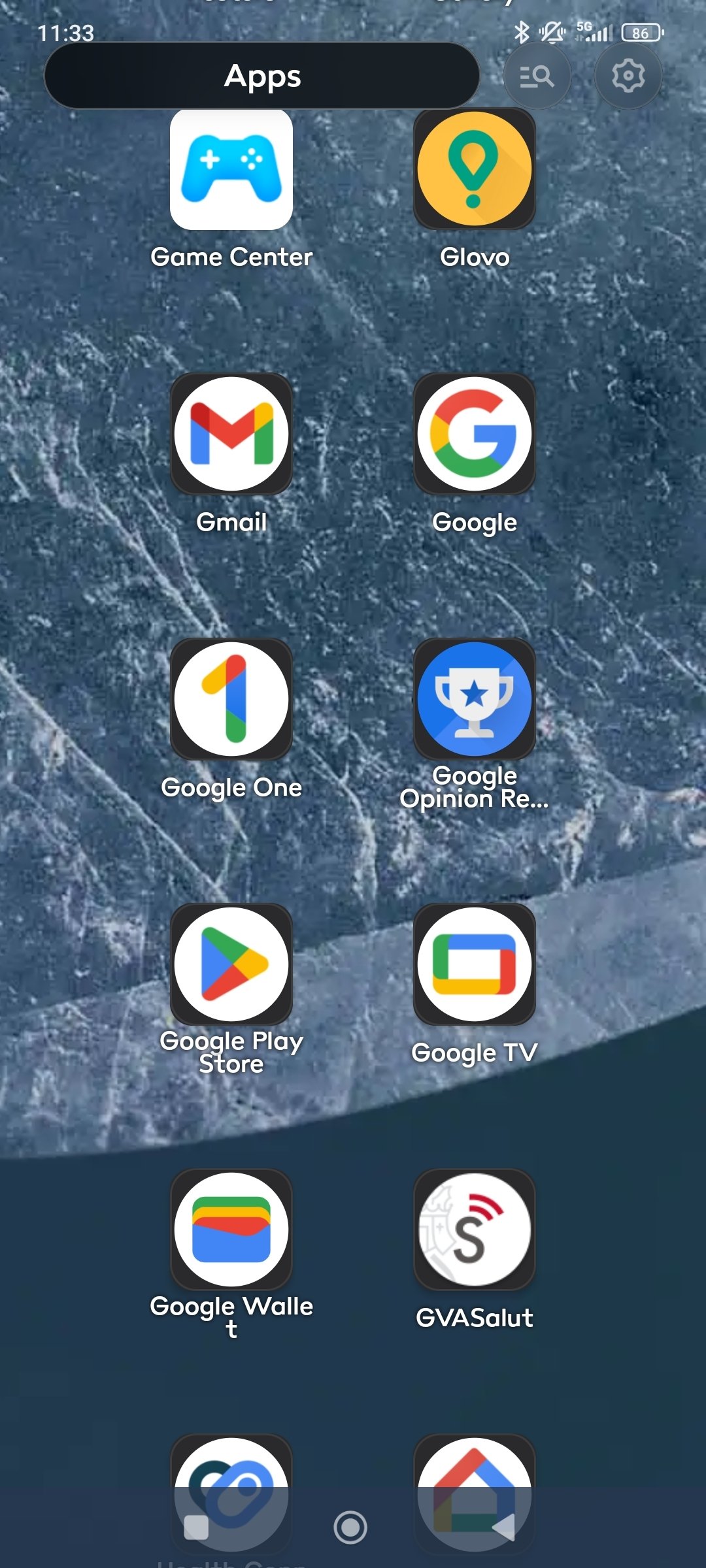706x1568 pixels.
Task: Open the app search icon
Action: (x=537, y=76)
